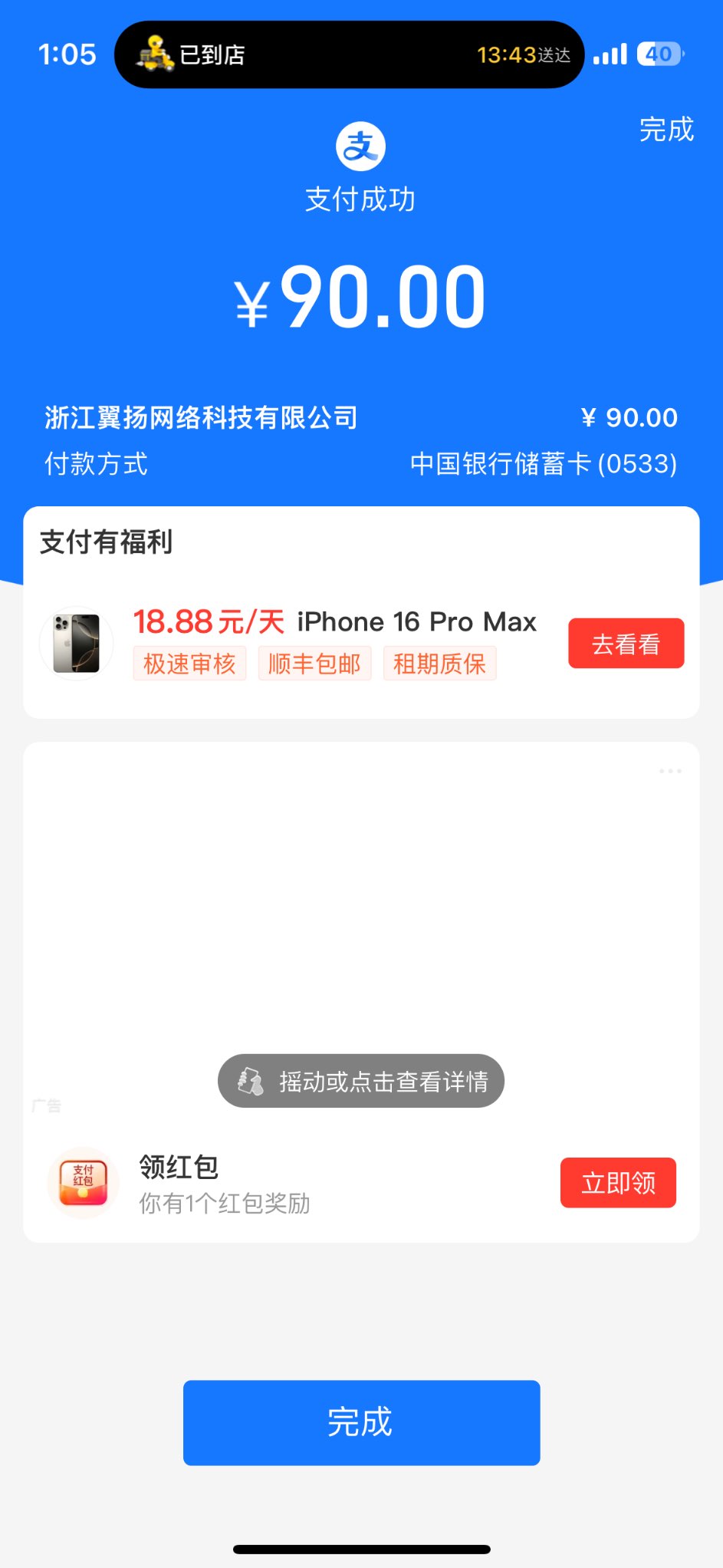Open the 已到店 delivery live activity
Screen dimensions: 723x1568
click(349, 54)
